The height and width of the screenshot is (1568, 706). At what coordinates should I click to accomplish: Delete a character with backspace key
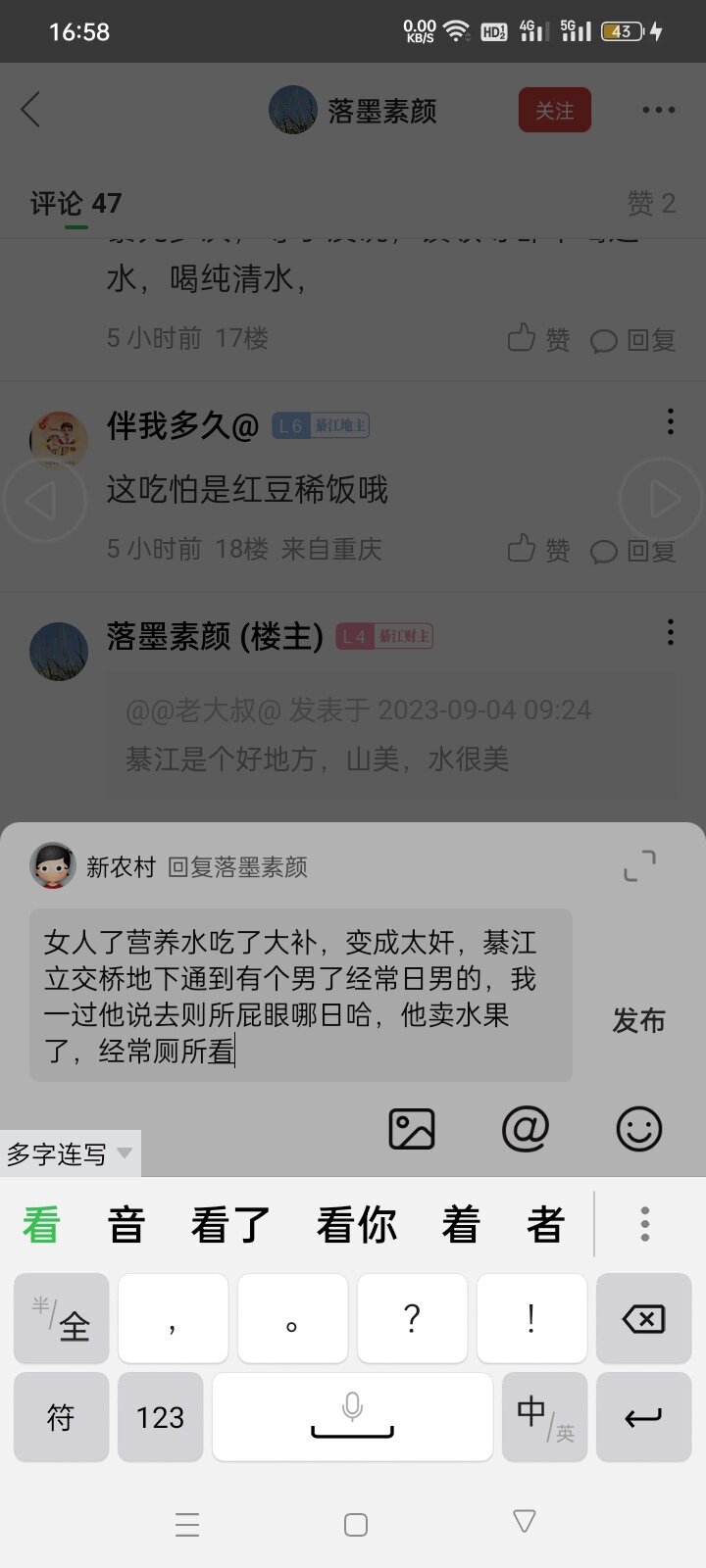tap(643, 1319)
